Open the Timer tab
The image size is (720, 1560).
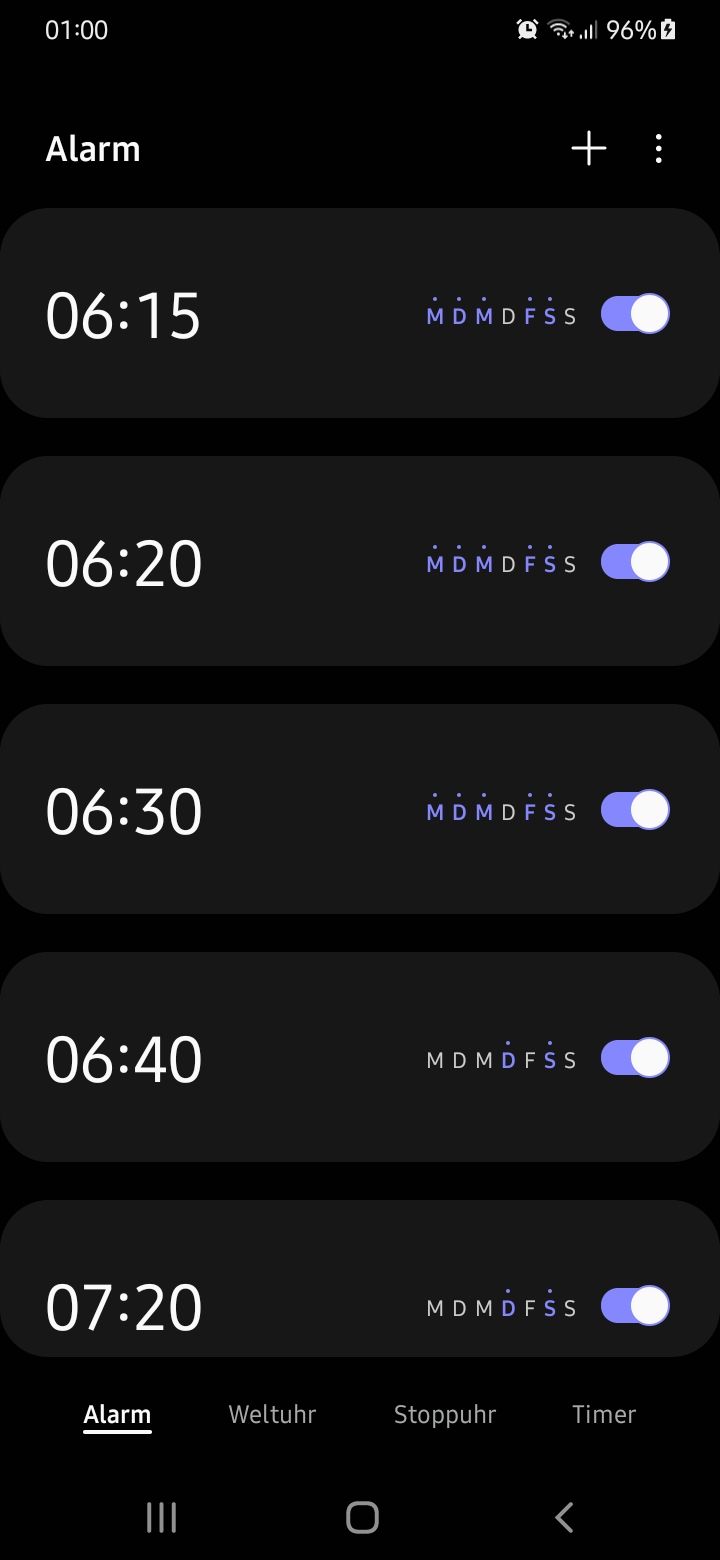[604, 1414]
